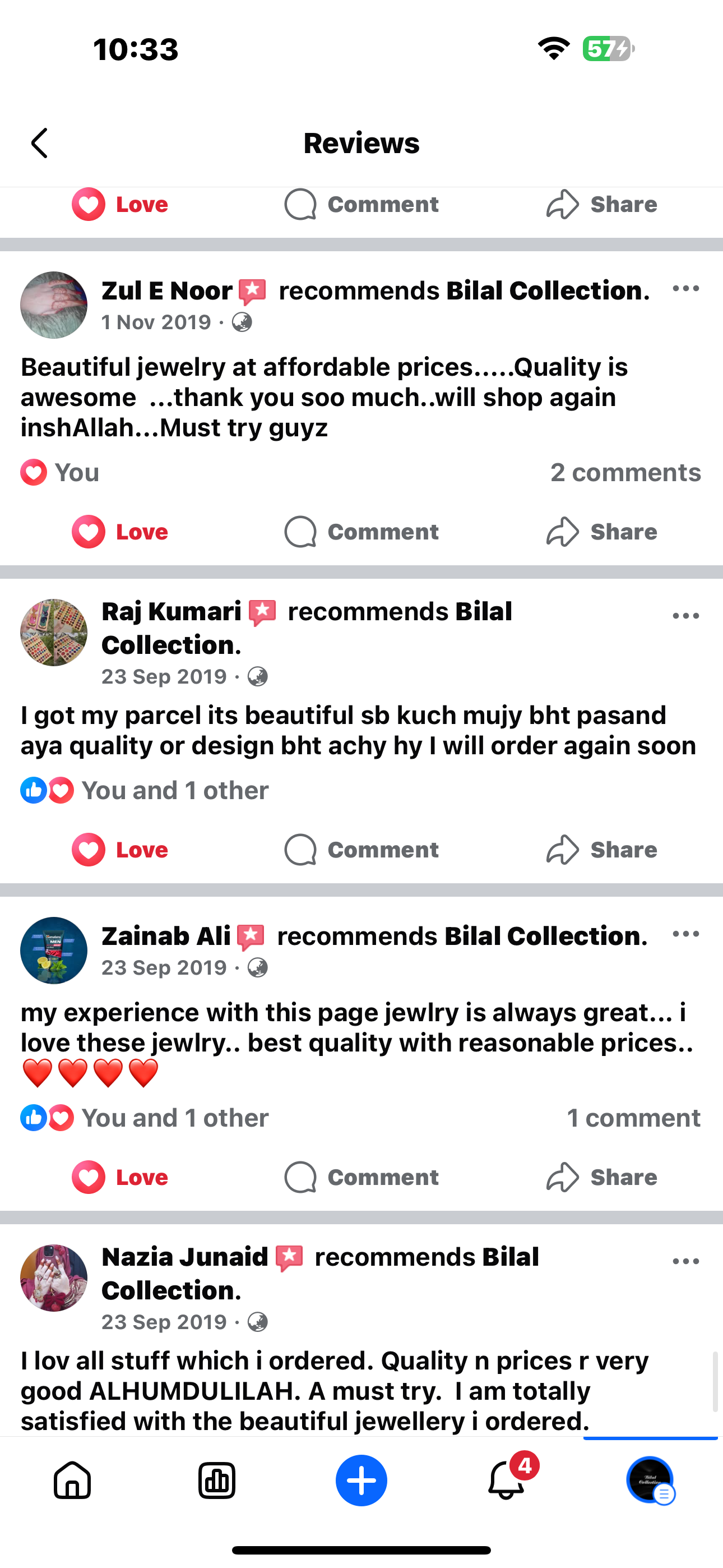Share Zul E Noor's review
The height and width of the screenshot is (1568, 723).
(x=601, y=532)
